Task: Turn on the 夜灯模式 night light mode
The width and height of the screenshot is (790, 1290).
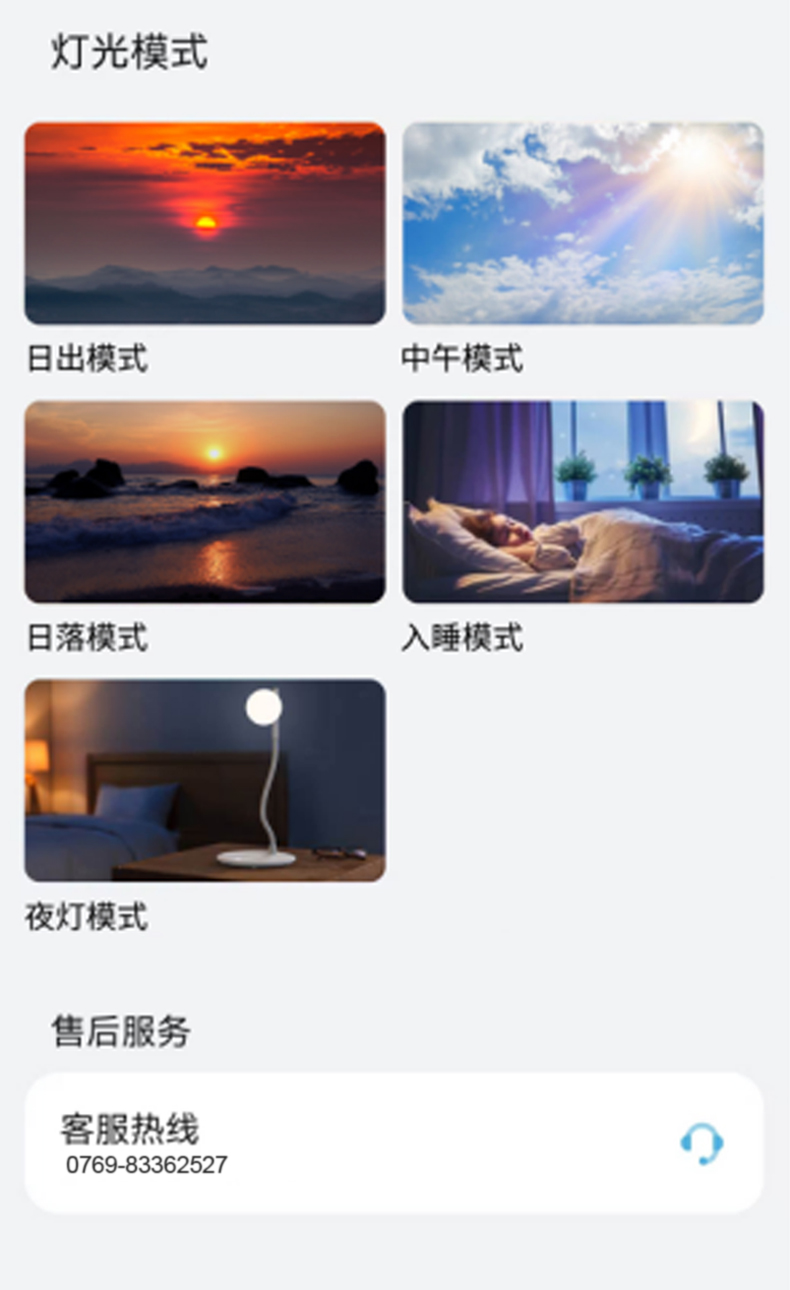Action: [205, 780]
